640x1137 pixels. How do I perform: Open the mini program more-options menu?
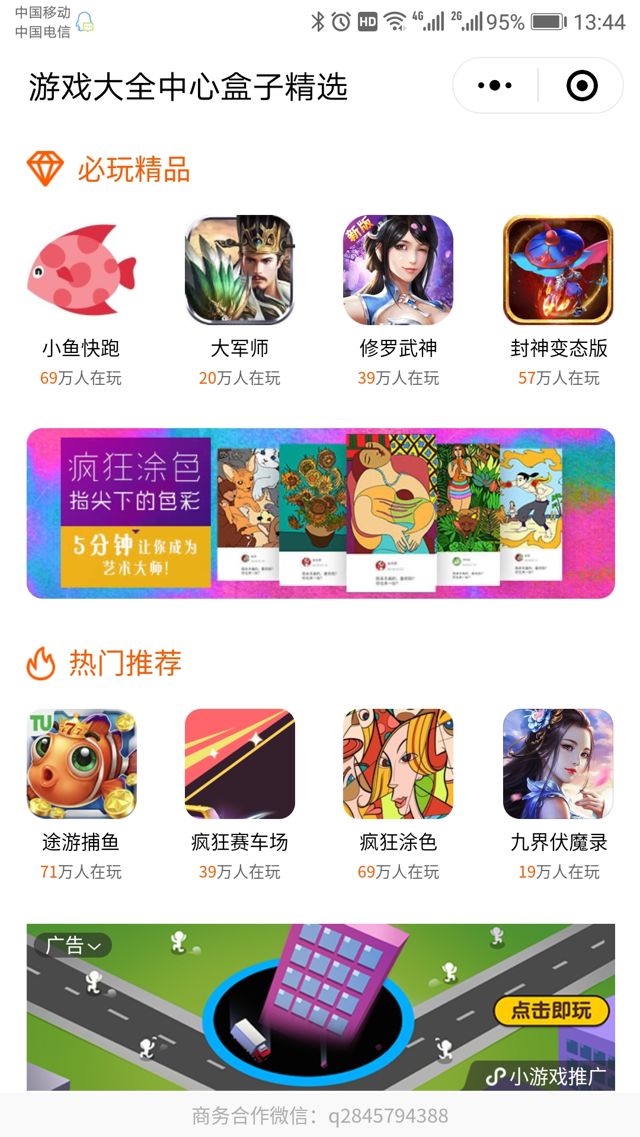click(495, 86)
